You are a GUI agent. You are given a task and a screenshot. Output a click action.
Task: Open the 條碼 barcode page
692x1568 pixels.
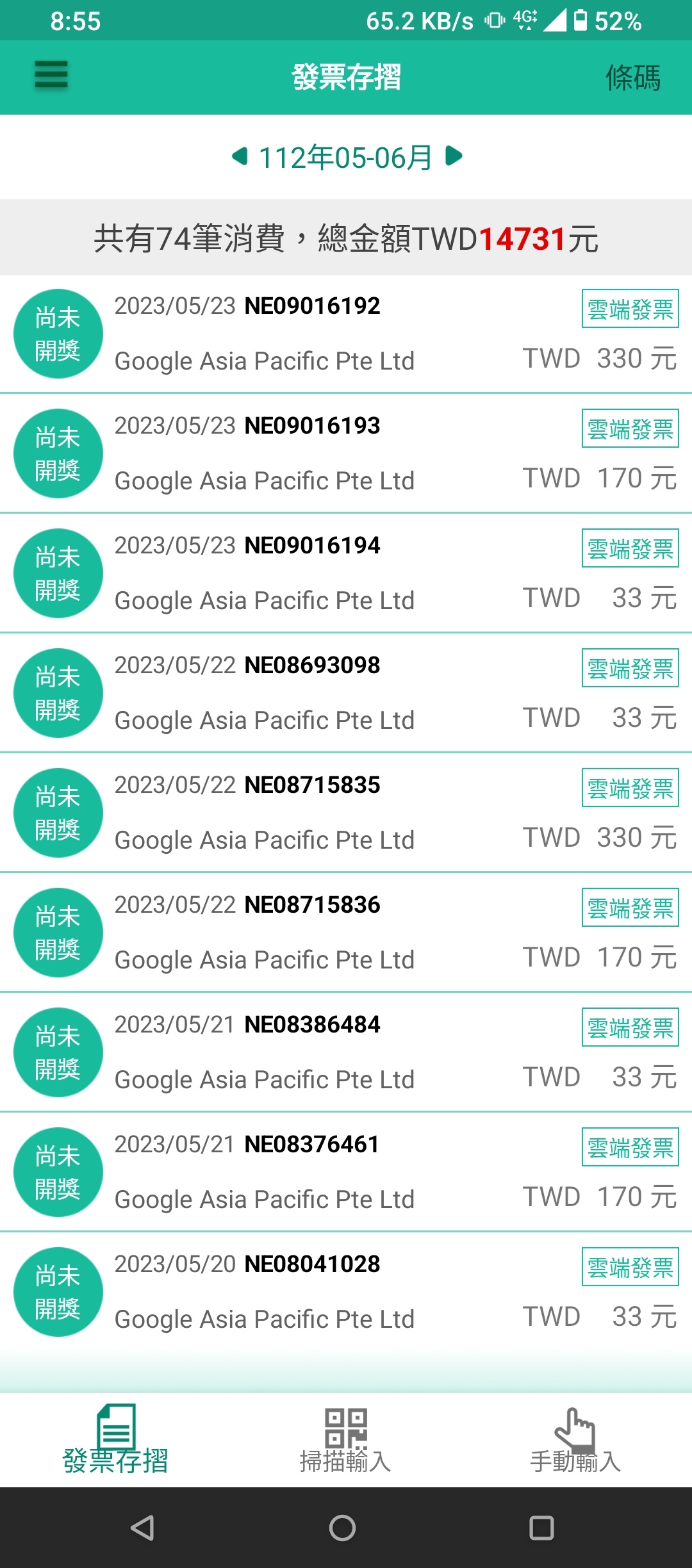coord(633,78)
